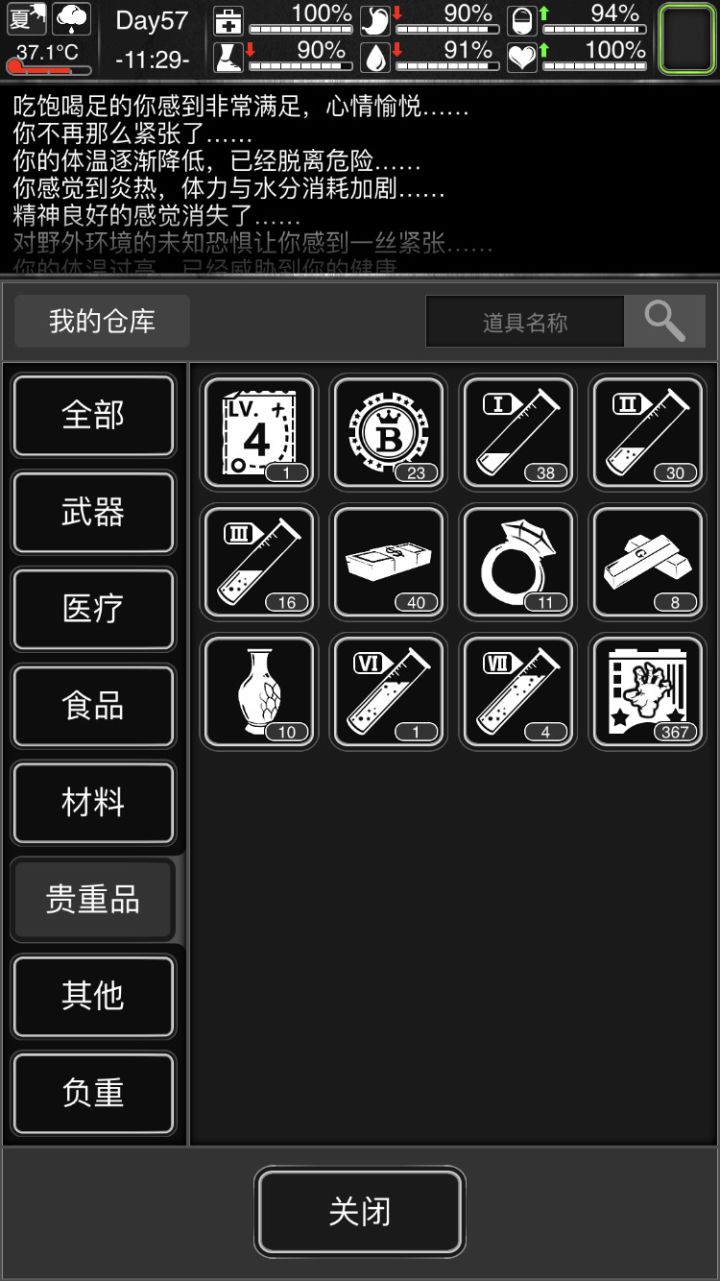Select the Lv.4 map item
Image resolution: width=720 pixels, height=1281 pixels.
pyautogui.click(x=258, y=432)
